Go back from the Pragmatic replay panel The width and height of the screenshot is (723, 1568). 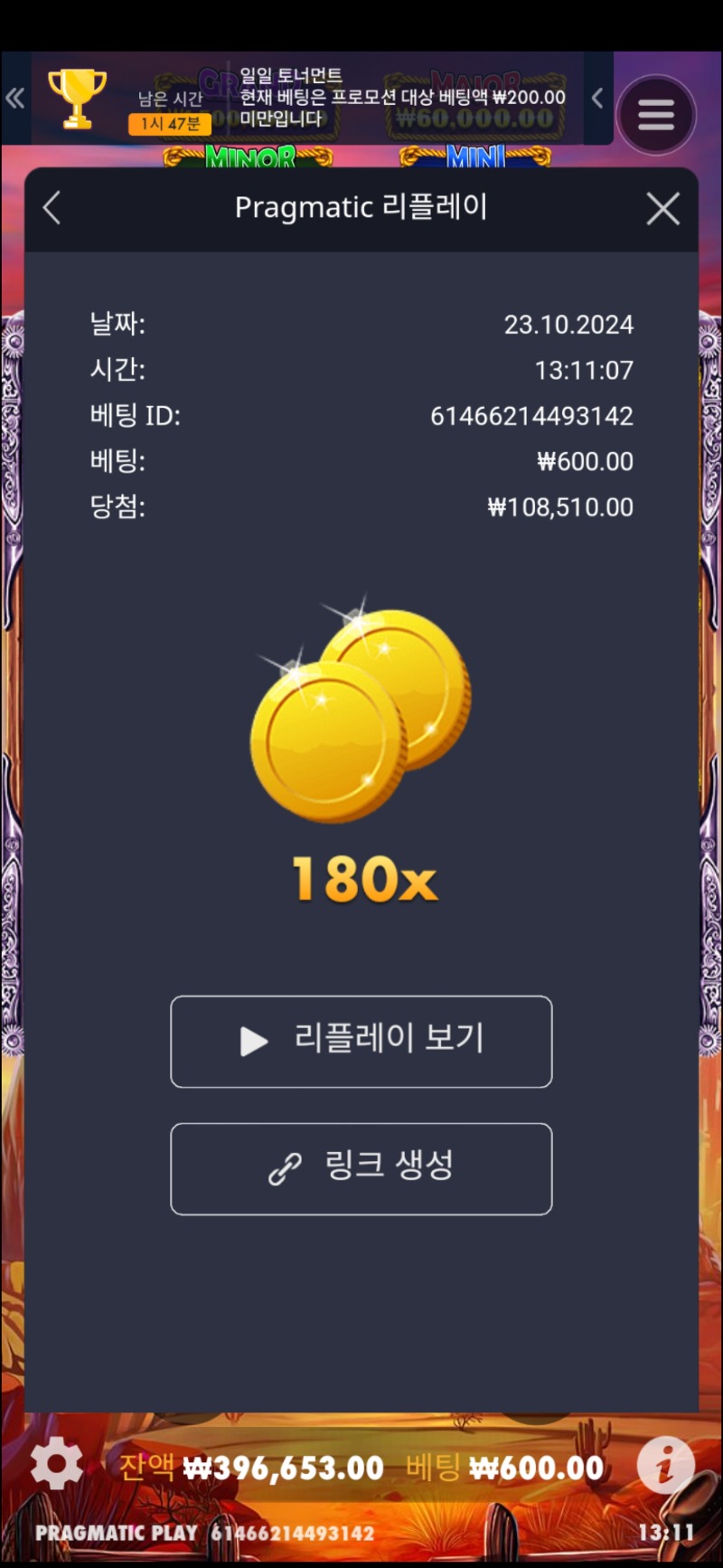point(52,208)
